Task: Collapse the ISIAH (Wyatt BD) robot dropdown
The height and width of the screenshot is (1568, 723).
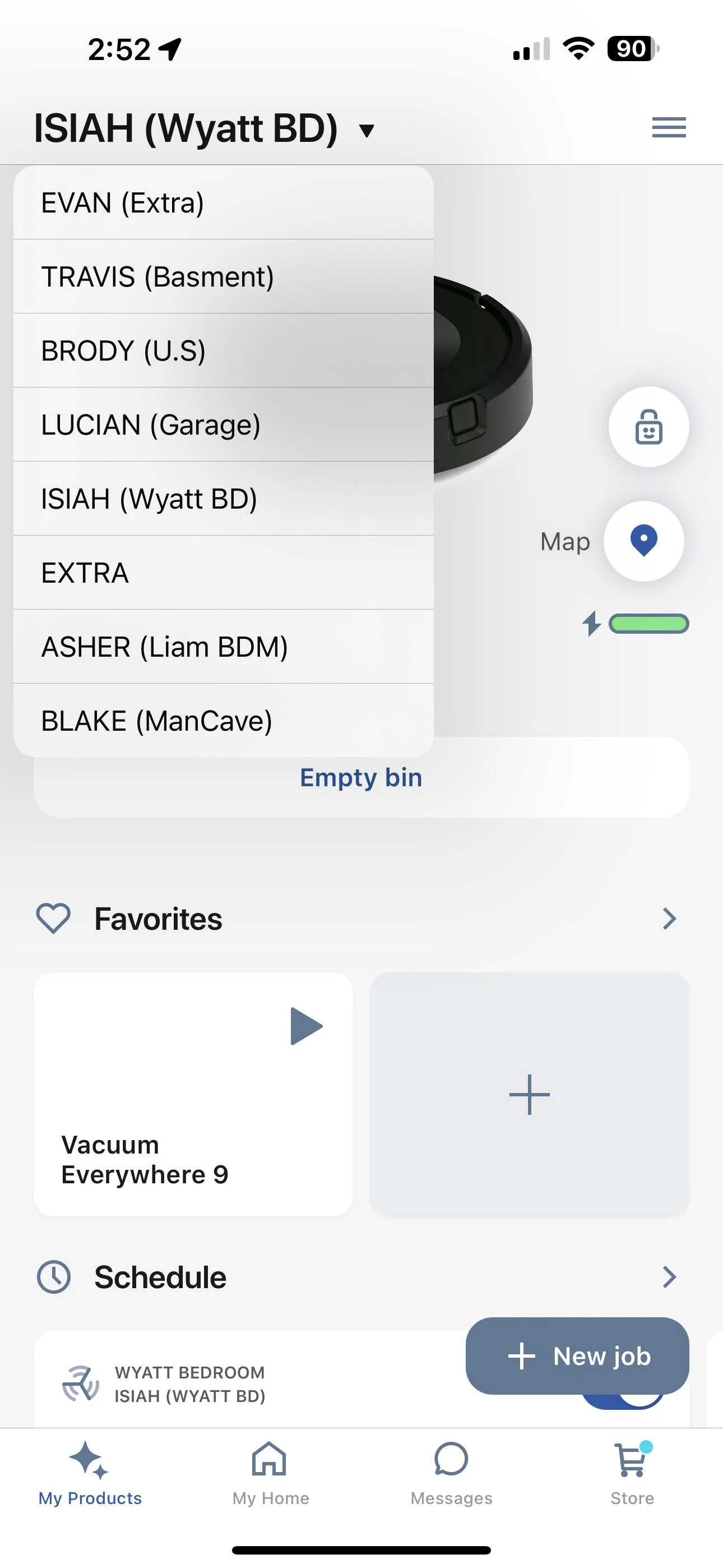Action: click(x=367, y=130)
